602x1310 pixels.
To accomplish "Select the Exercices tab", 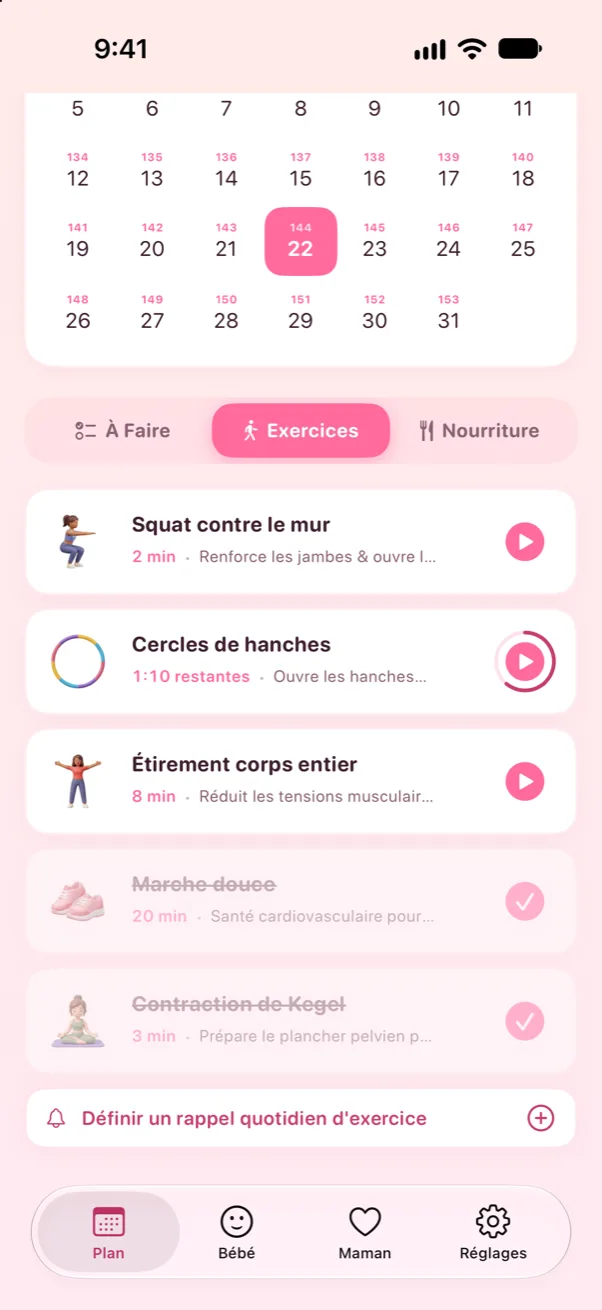I will tap(301, 431).
